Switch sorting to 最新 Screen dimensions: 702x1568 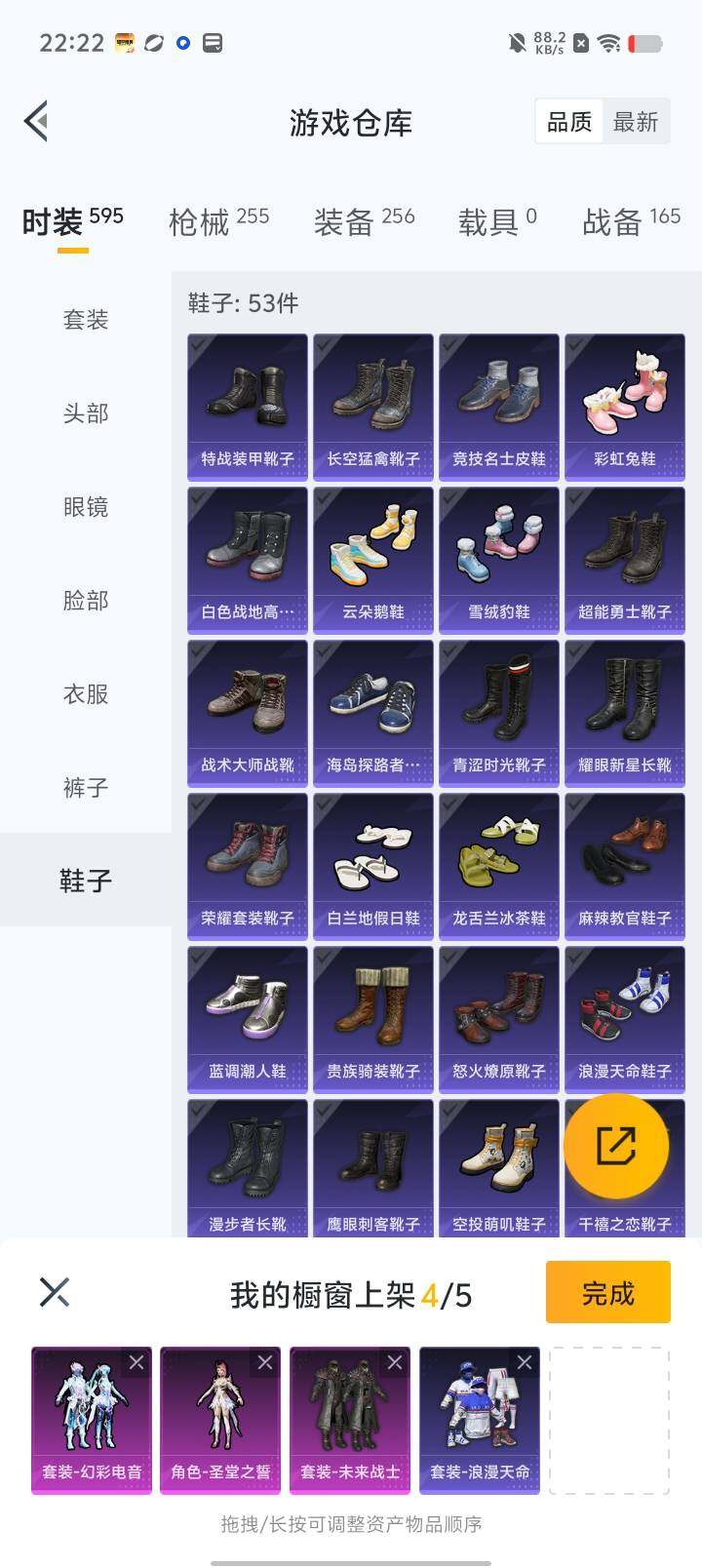point(636,122)
